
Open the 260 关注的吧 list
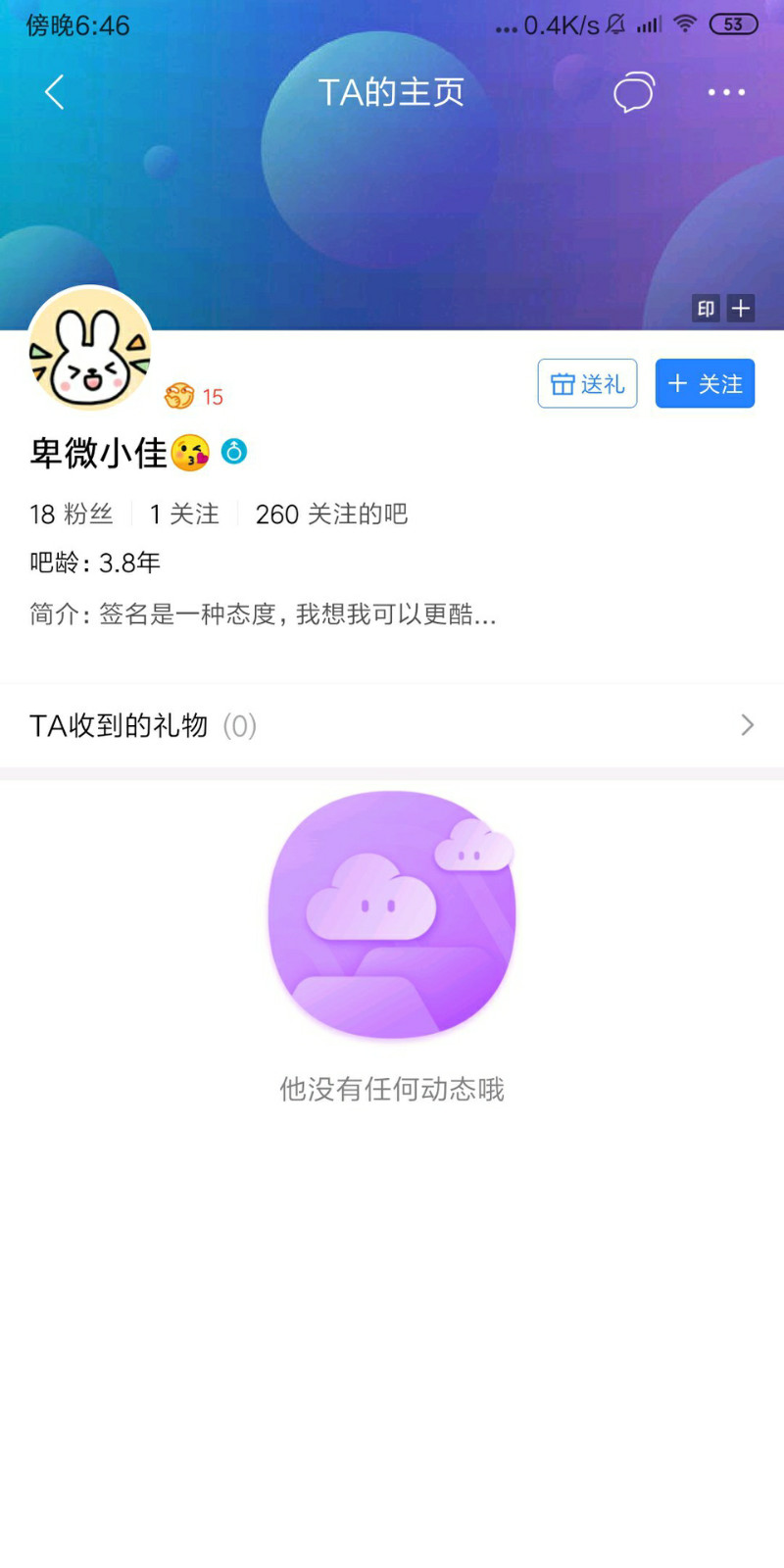(331, 514)
